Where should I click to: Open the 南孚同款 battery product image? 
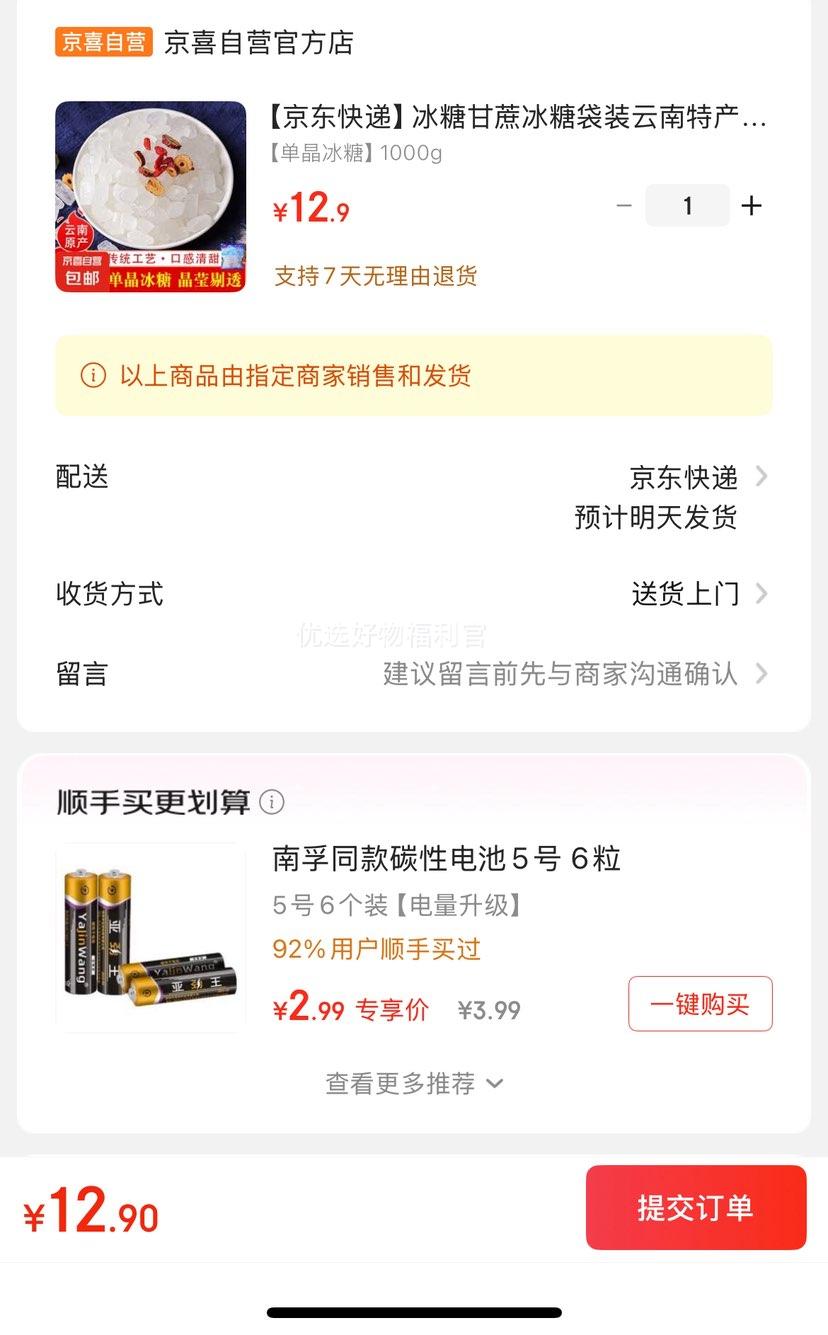pos(150,937)
